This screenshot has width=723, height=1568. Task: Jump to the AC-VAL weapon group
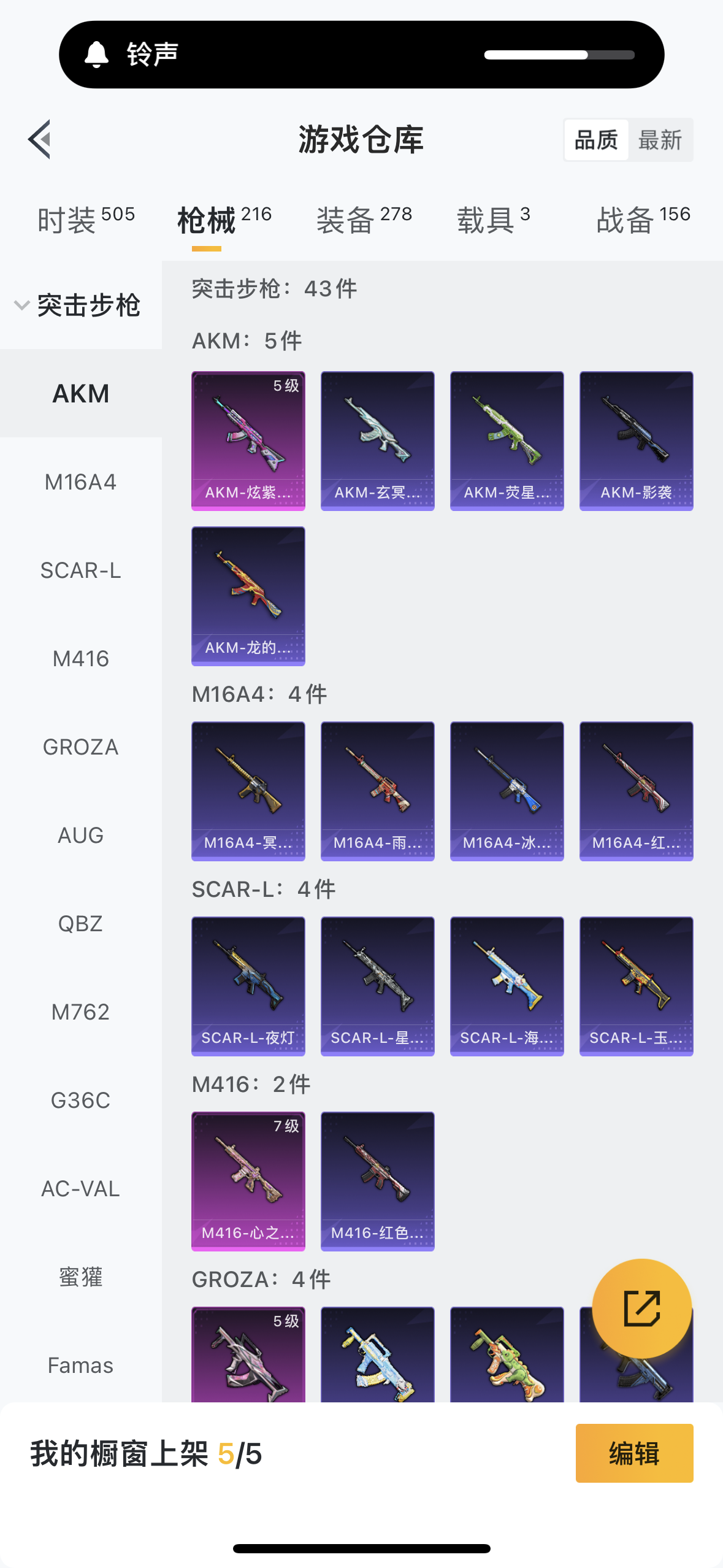(x=80, y=1189)
